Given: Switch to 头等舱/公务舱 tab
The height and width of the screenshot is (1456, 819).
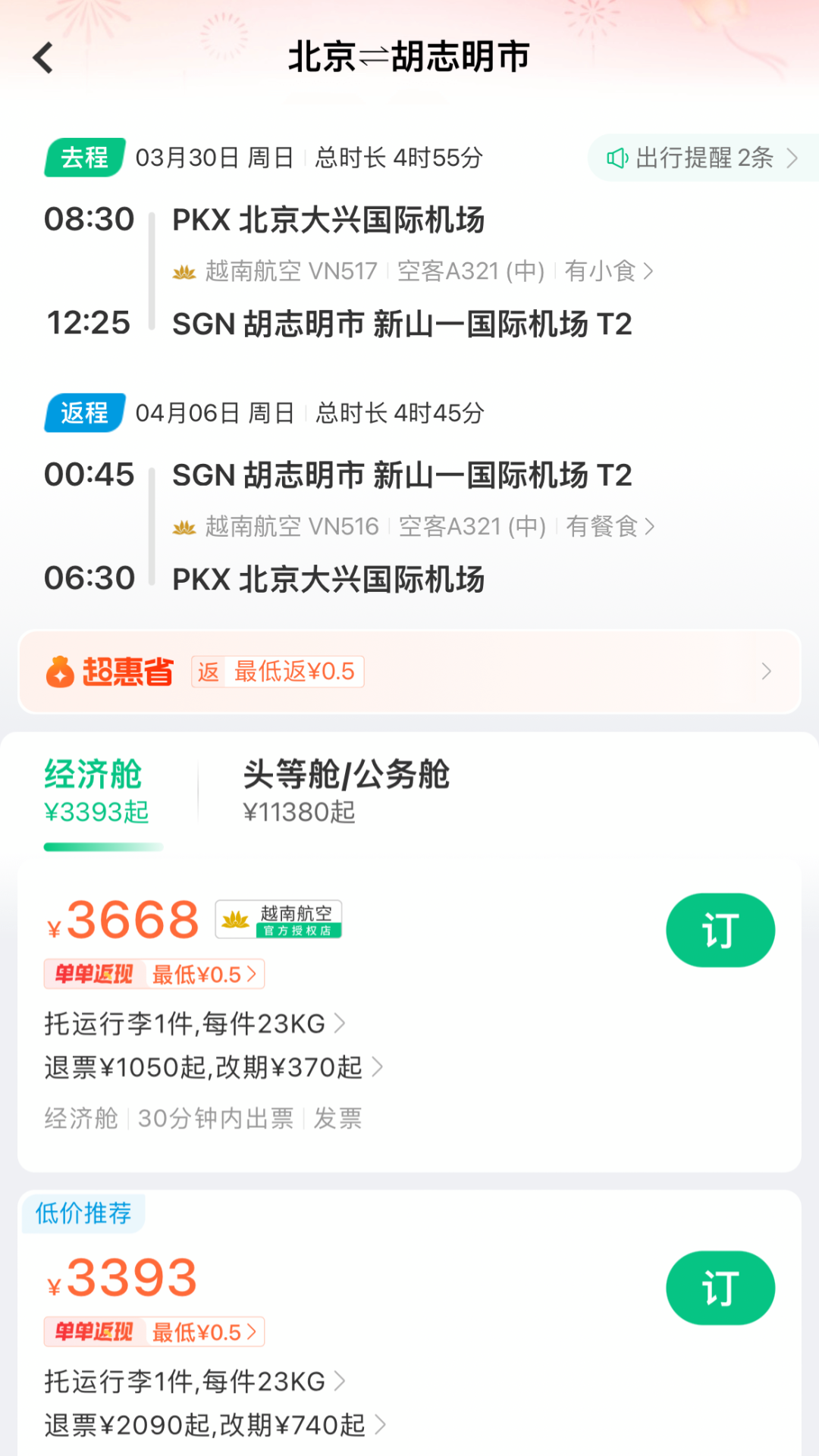Looking at the screenshot, I should click(x=346, y=792).
